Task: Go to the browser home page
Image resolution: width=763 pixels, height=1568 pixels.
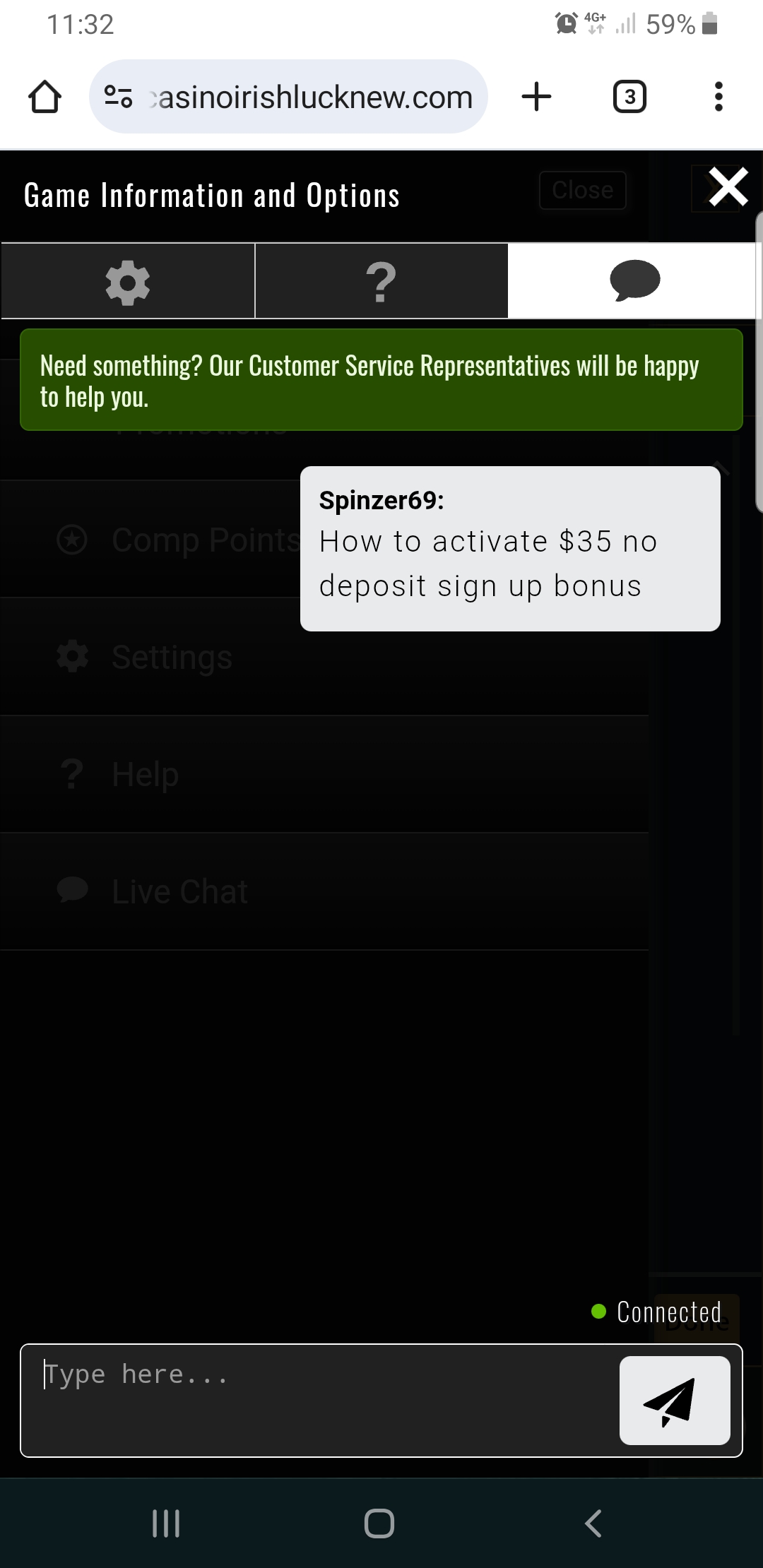Action: pos(45,97)
